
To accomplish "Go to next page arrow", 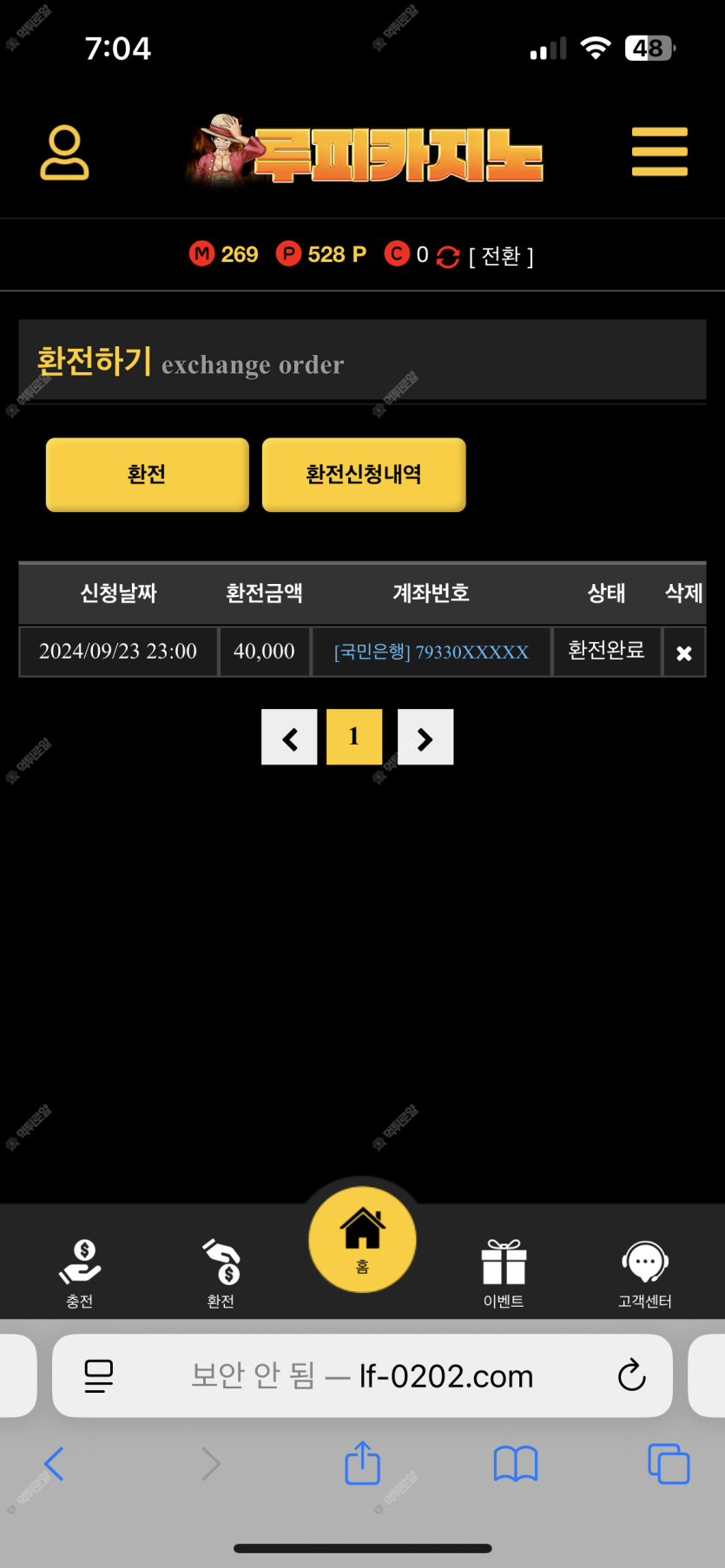I will tap(425, 738).
